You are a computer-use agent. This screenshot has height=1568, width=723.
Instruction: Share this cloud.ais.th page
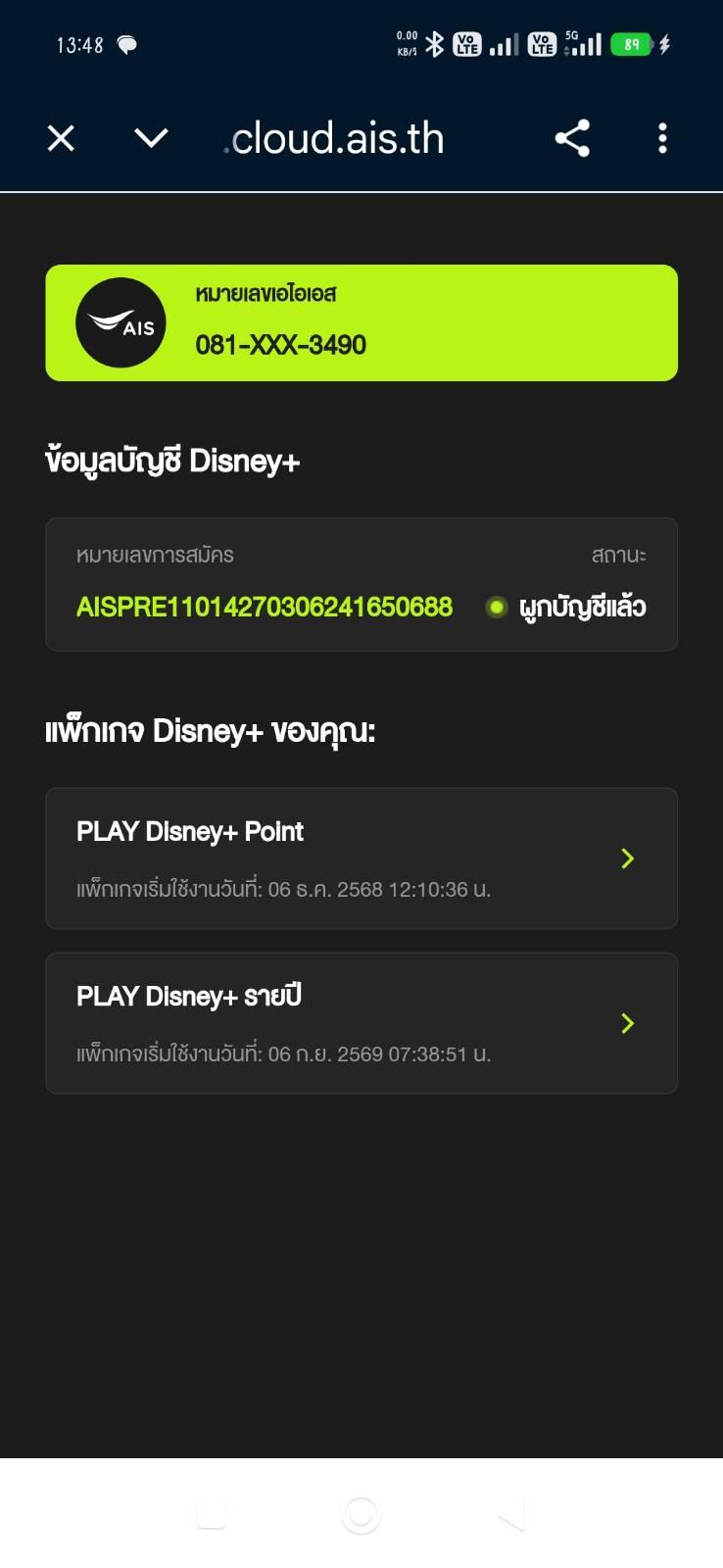click(572, 138)
